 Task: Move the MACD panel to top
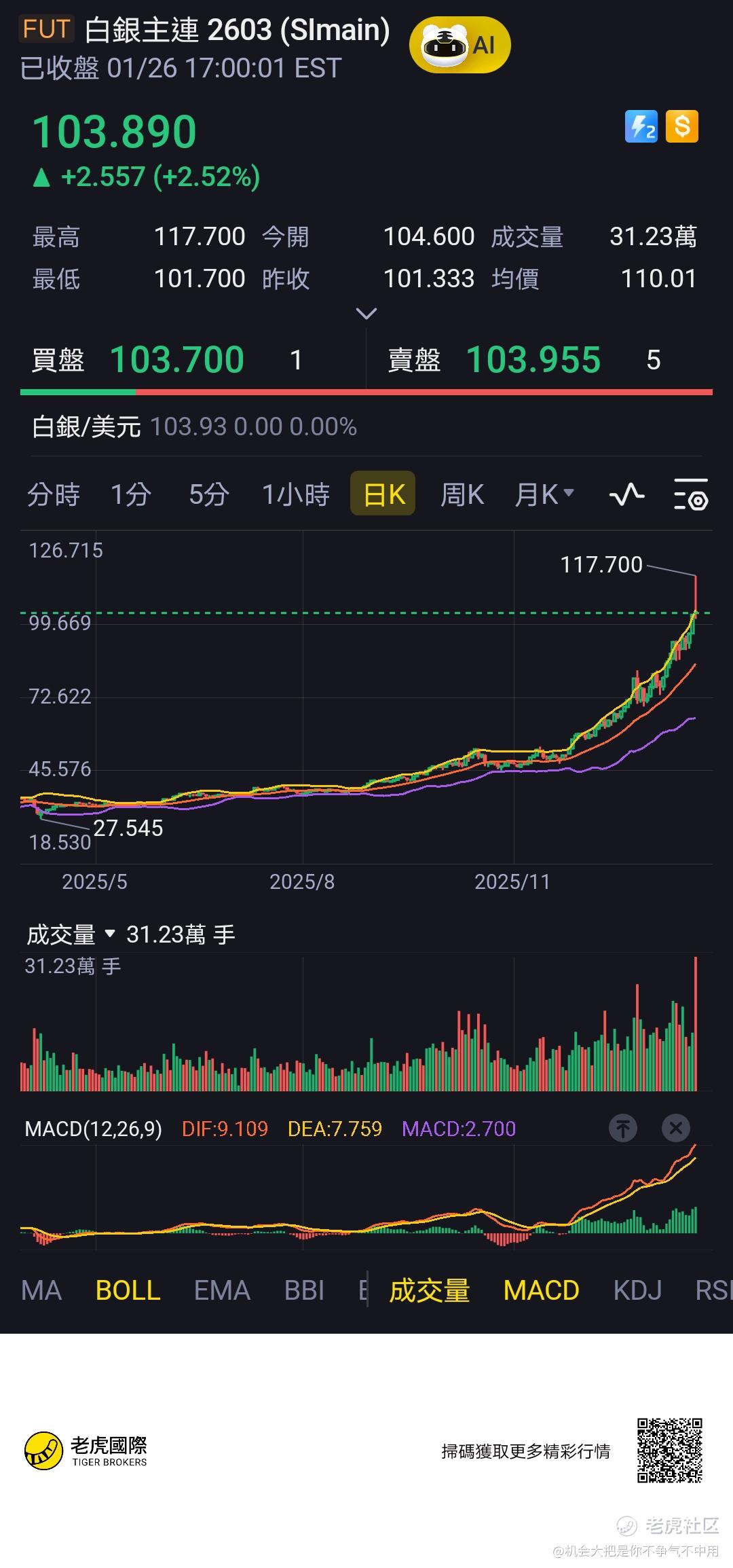[623, 1129]
